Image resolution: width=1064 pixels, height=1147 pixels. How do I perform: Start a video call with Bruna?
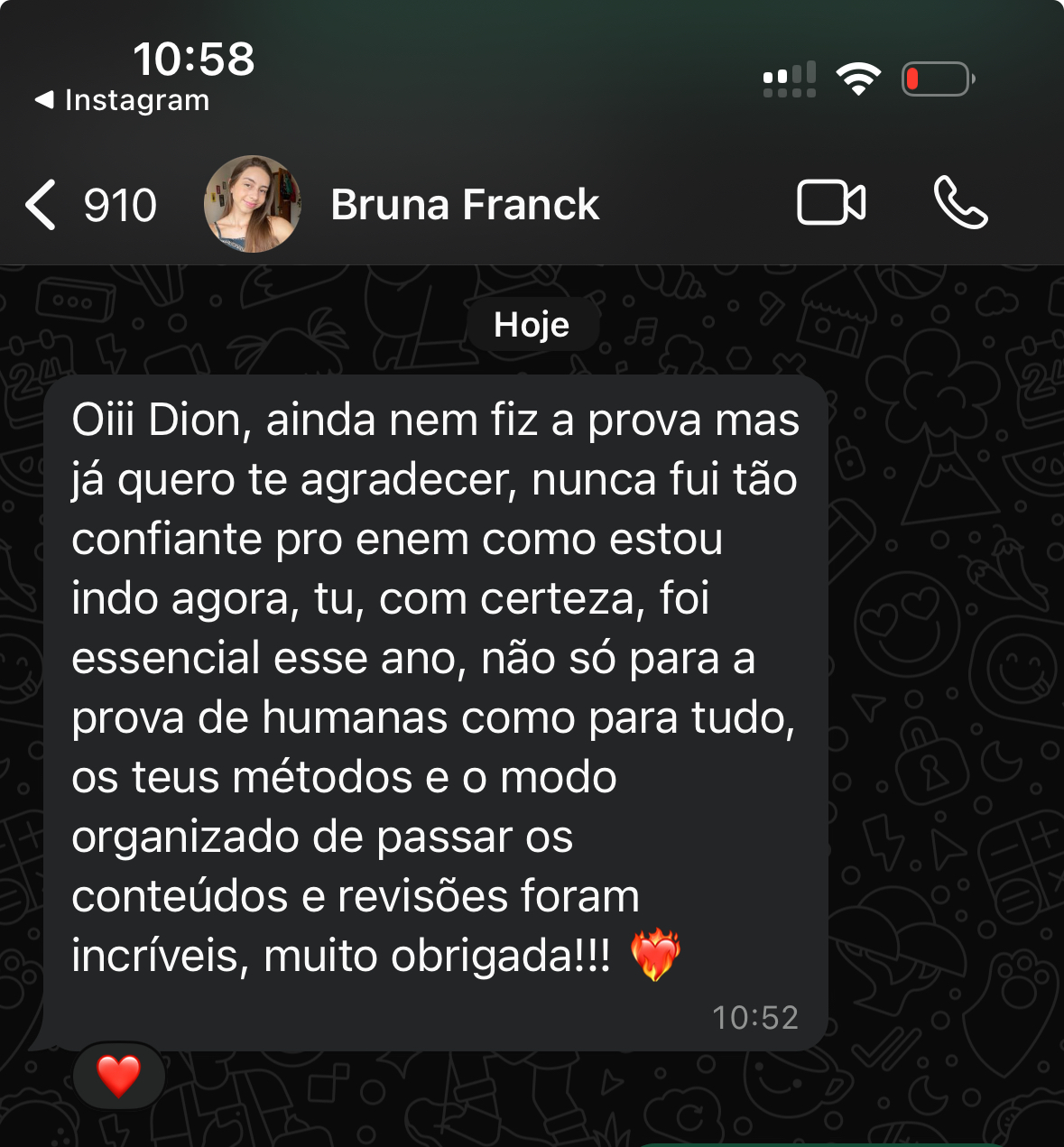pos(831,202)
